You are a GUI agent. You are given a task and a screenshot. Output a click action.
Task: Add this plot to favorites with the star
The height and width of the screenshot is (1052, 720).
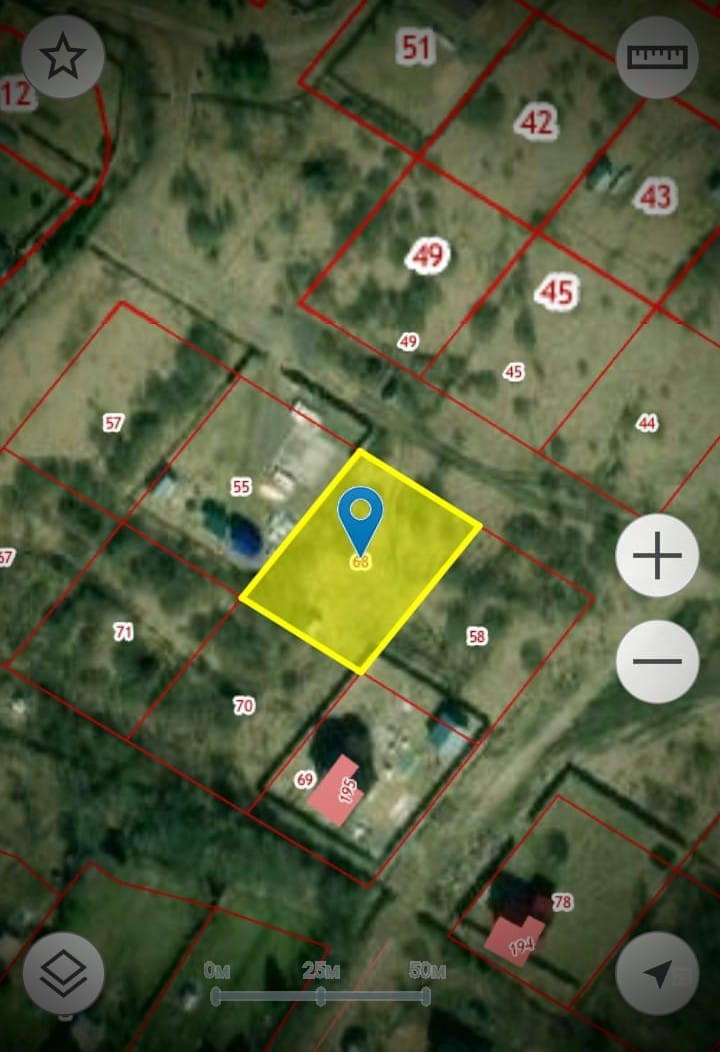[x=63, y=57]
